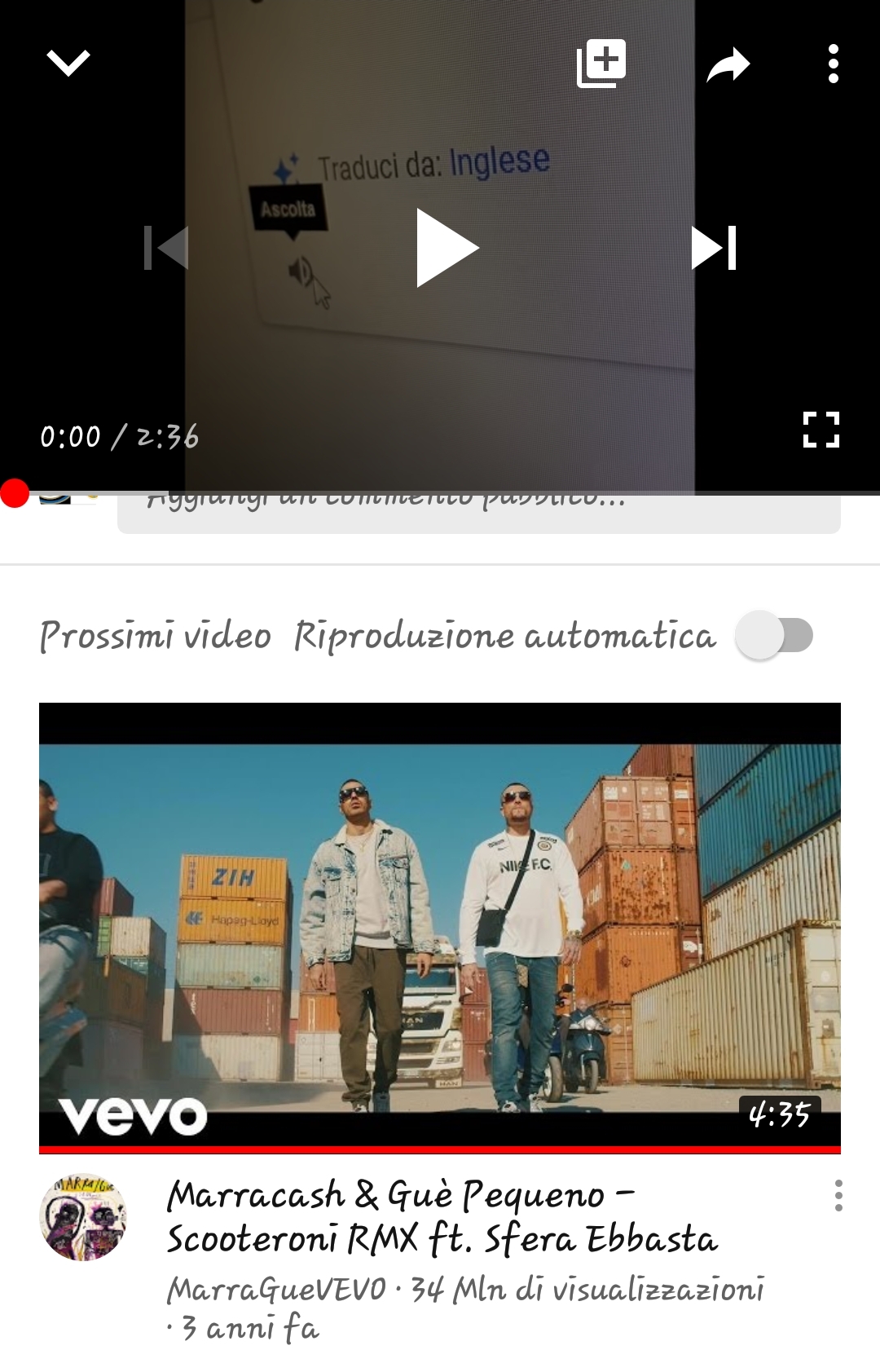Play the video
This screenshot has height=1372, width=880.
point(447,248)
